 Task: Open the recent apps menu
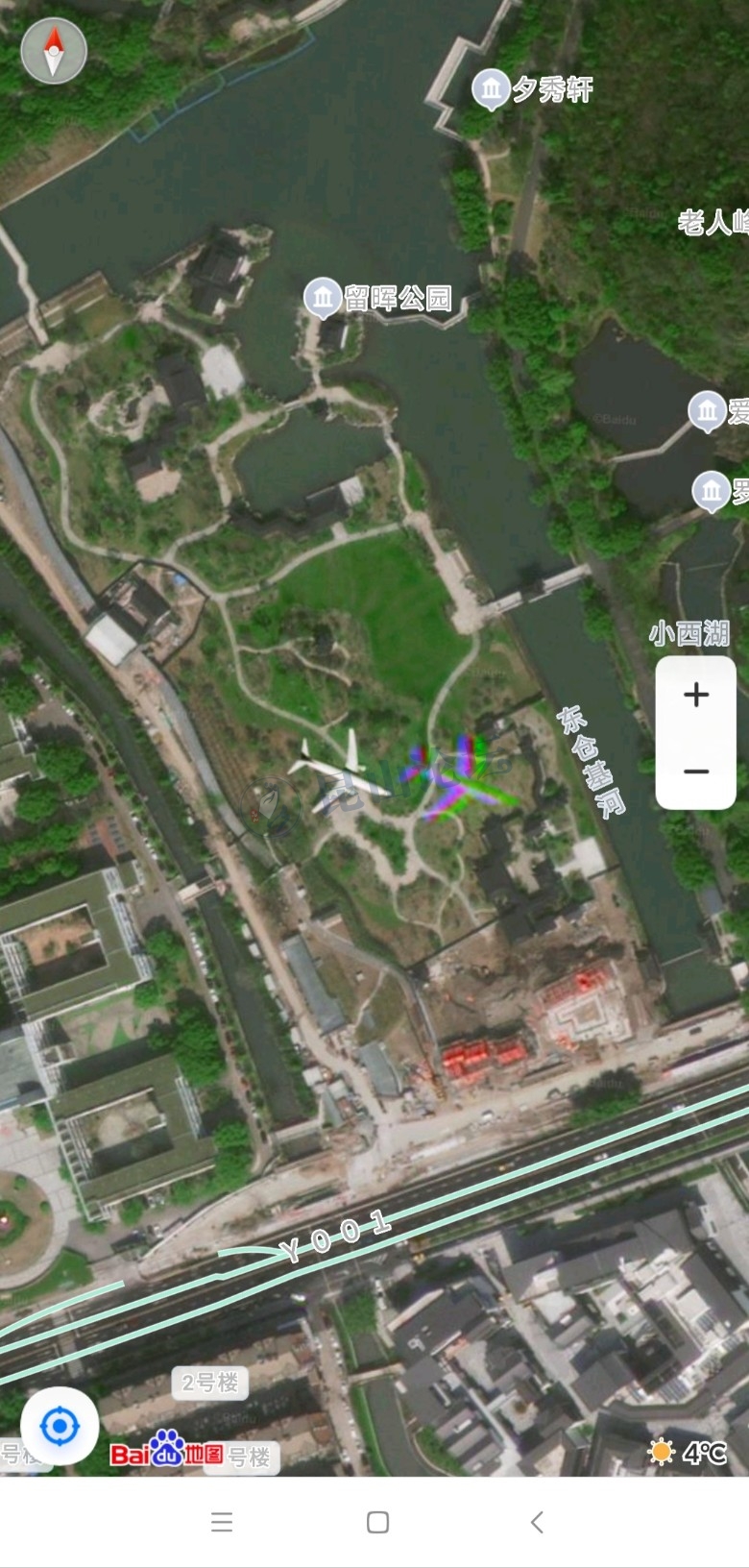[x=222, y=1522]
